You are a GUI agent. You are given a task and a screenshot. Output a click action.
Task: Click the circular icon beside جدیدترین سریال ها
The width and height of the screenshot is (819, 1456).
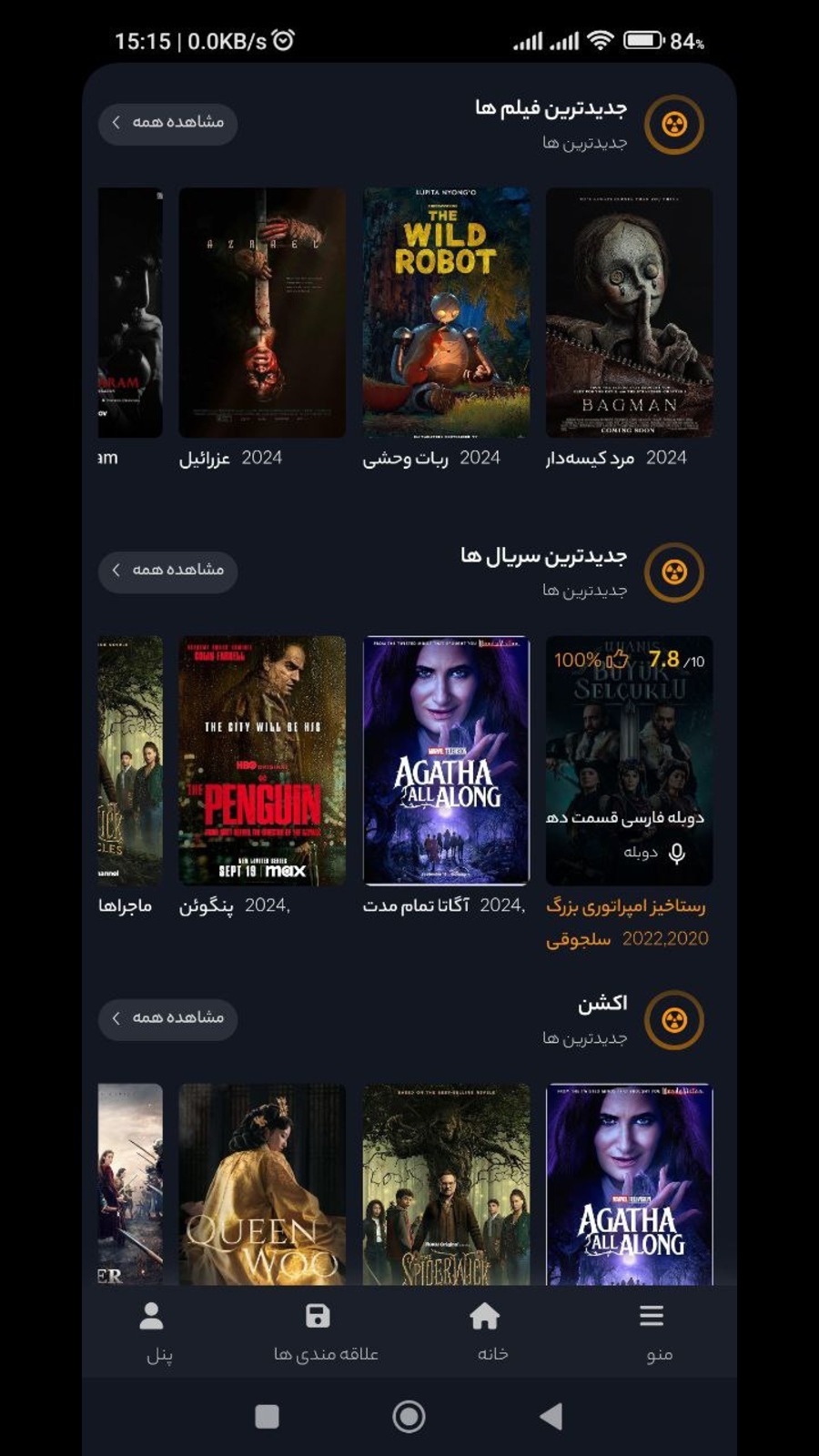[x=673, y=571]
